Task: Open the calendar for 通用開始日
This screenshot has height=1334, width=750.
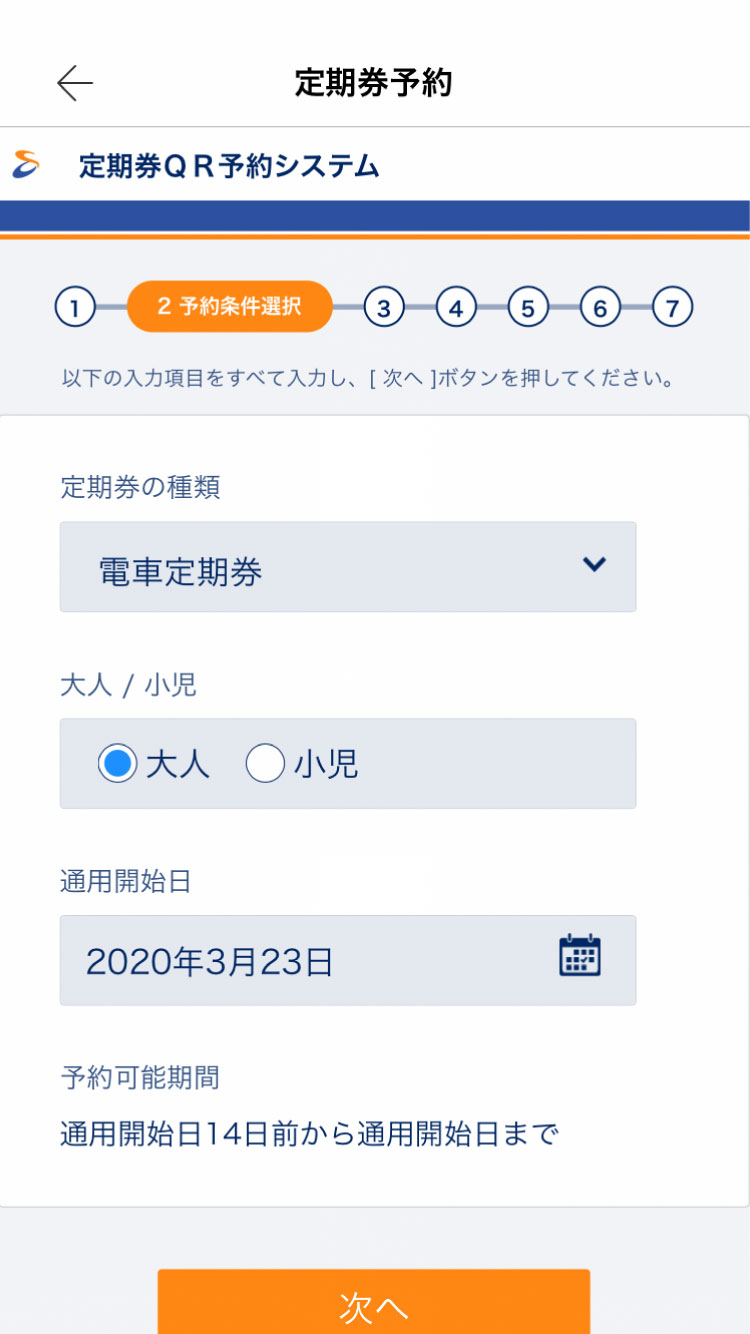Action: pyautogui.click(x=579, y=956)
